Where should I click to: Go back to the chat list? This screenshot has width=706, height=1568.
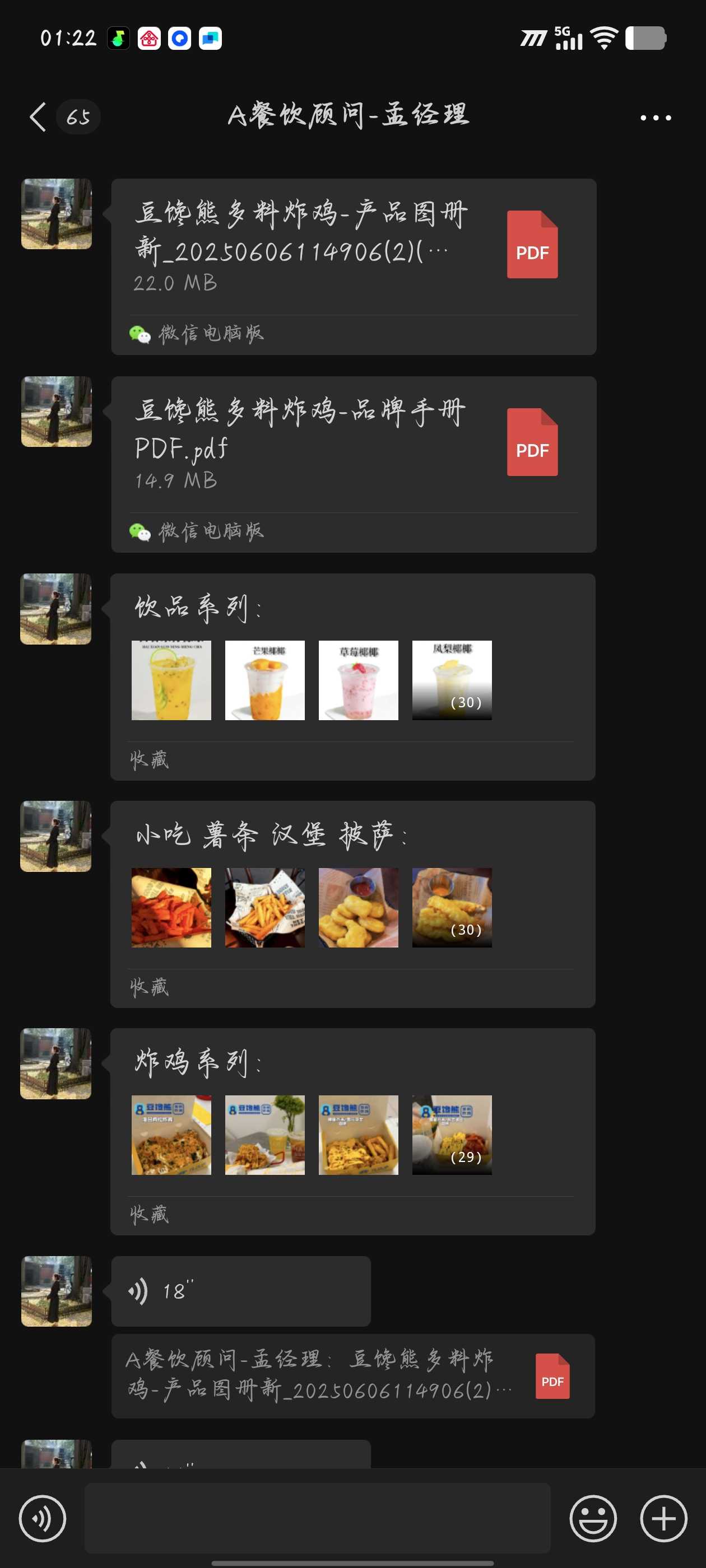38,116
